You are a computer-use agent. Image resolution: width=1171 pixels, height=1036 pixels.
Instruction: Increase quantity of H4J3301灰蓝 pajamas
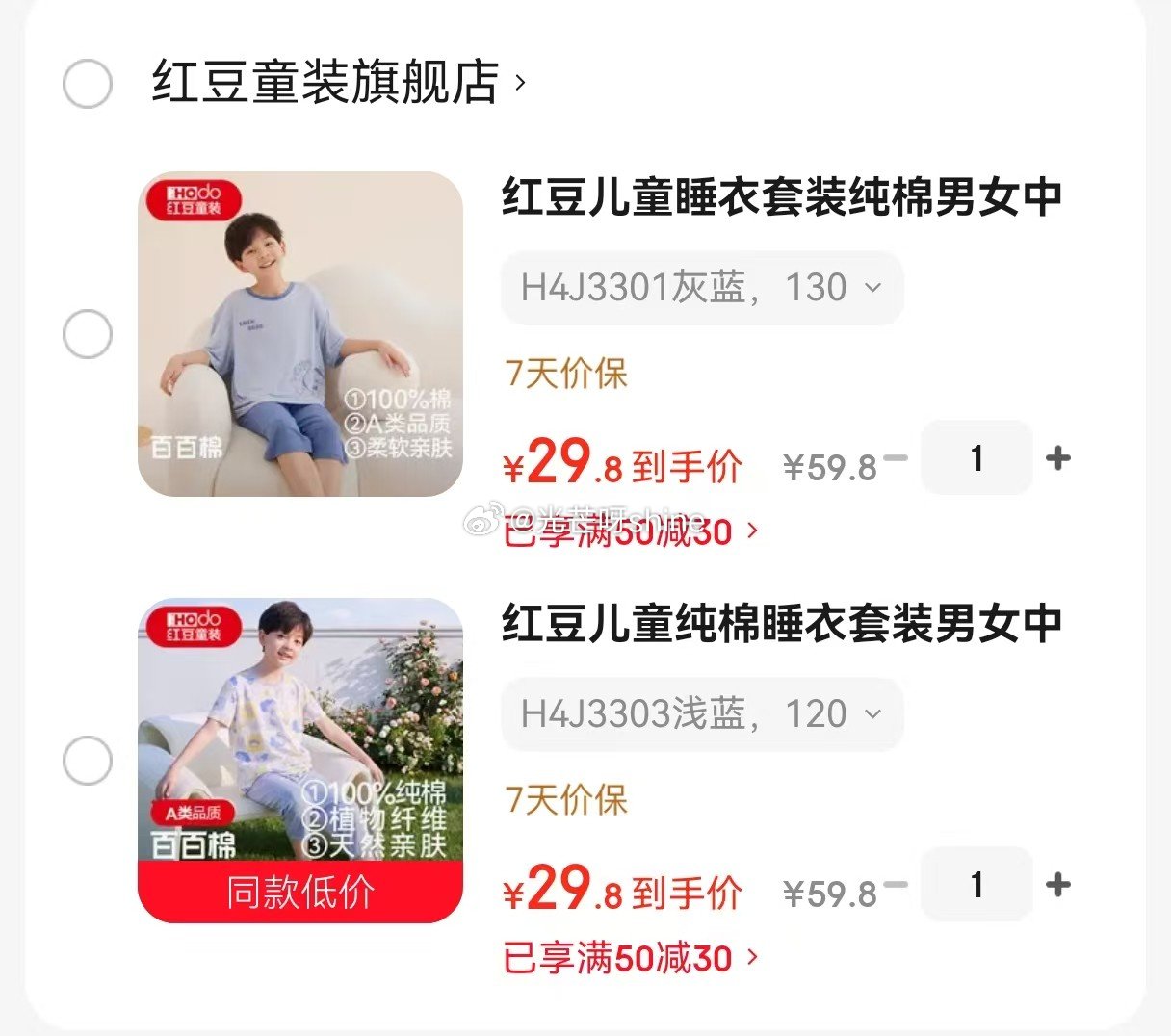click(1058, 458)
